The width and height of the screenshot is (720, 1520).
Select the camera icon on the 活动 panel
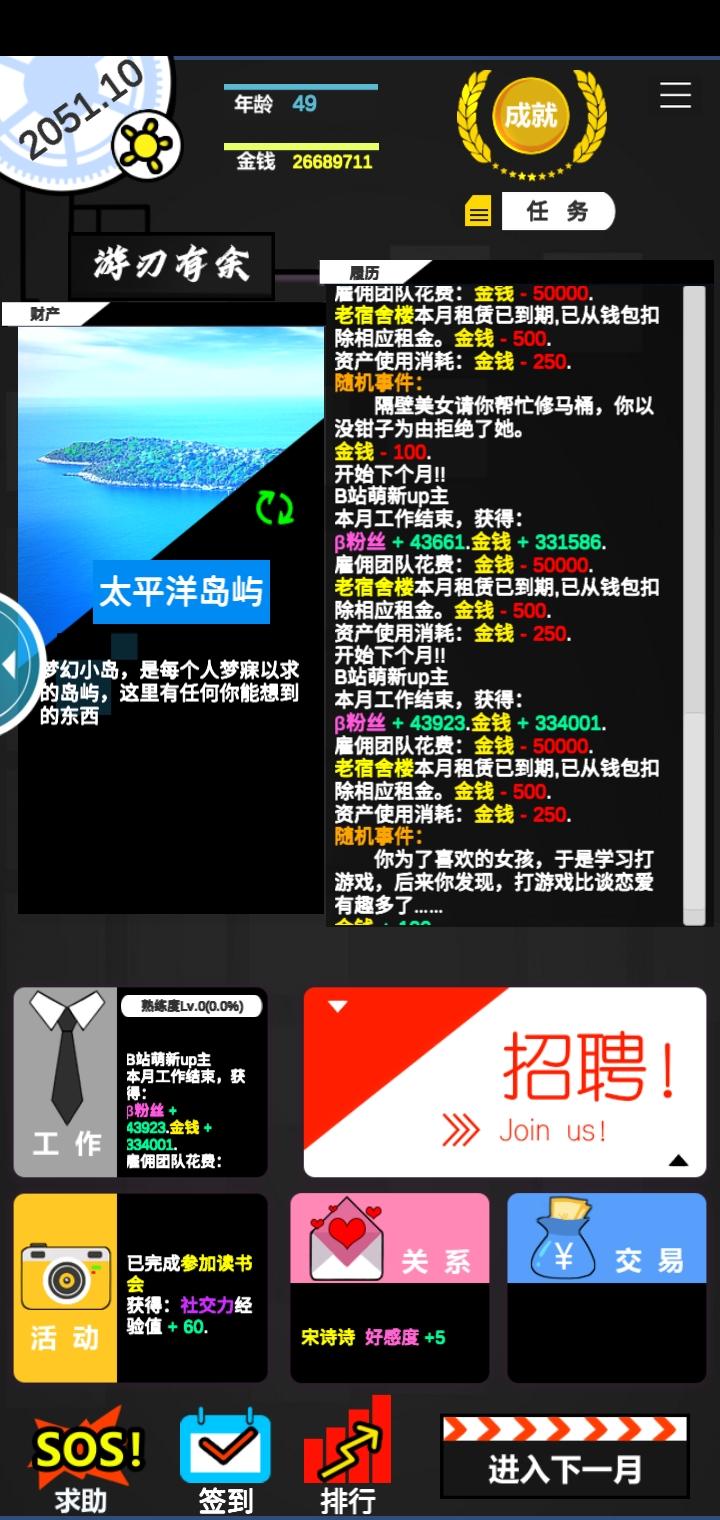tap(64, 1278)
